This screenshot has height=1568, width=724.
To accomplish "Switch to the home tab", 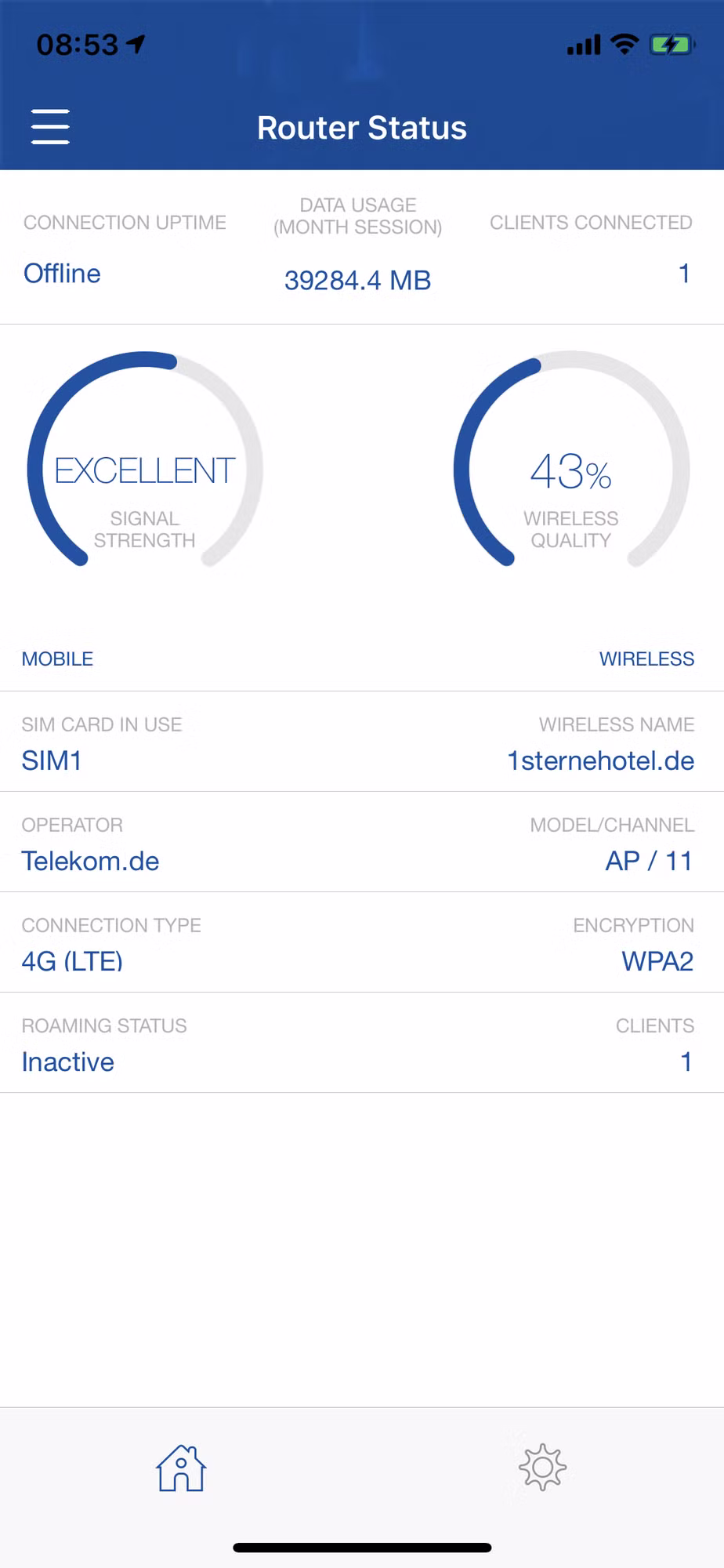I will (181, 1468).
